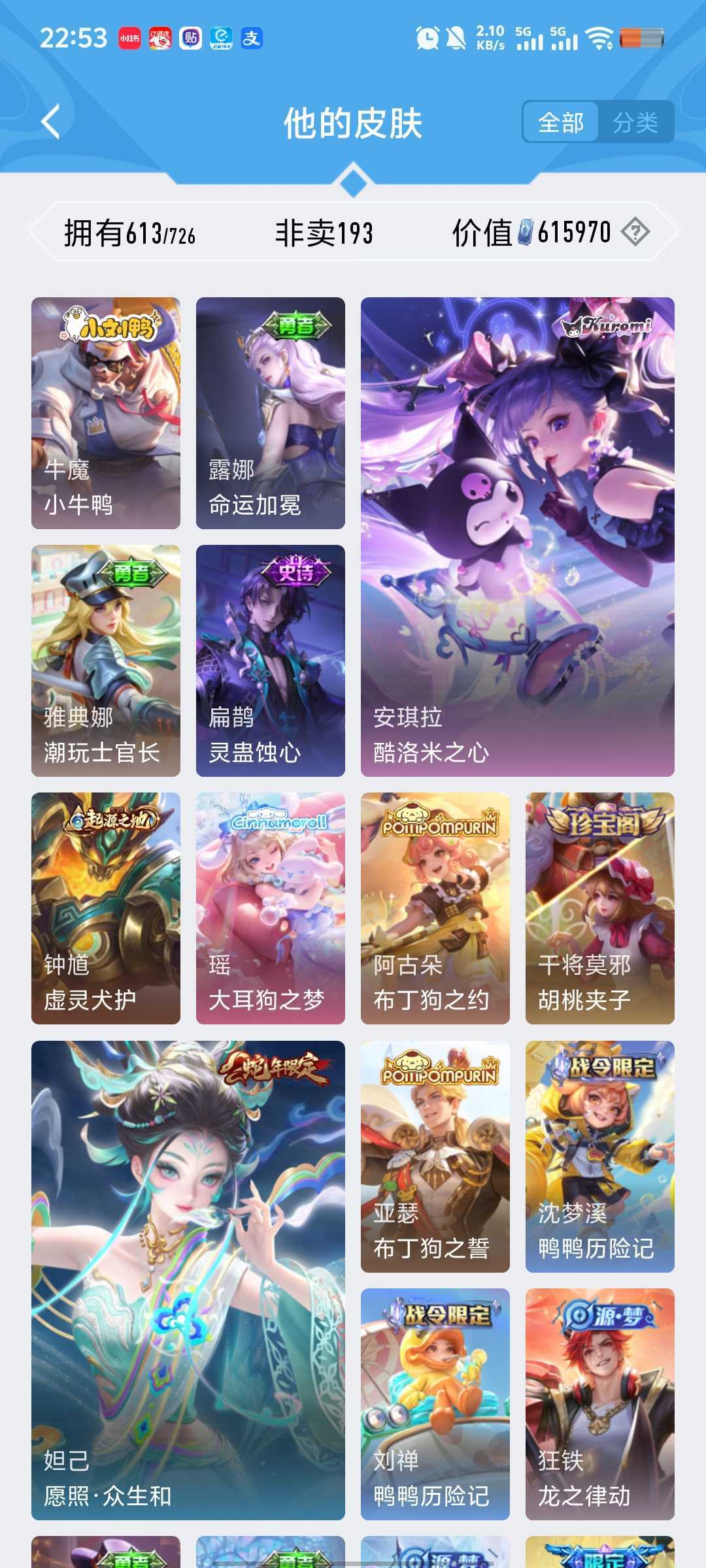The width and height of the screenshot is (706, 1568).
Task: Tap the question mark icon beside 价值
Action: point(635,232)
